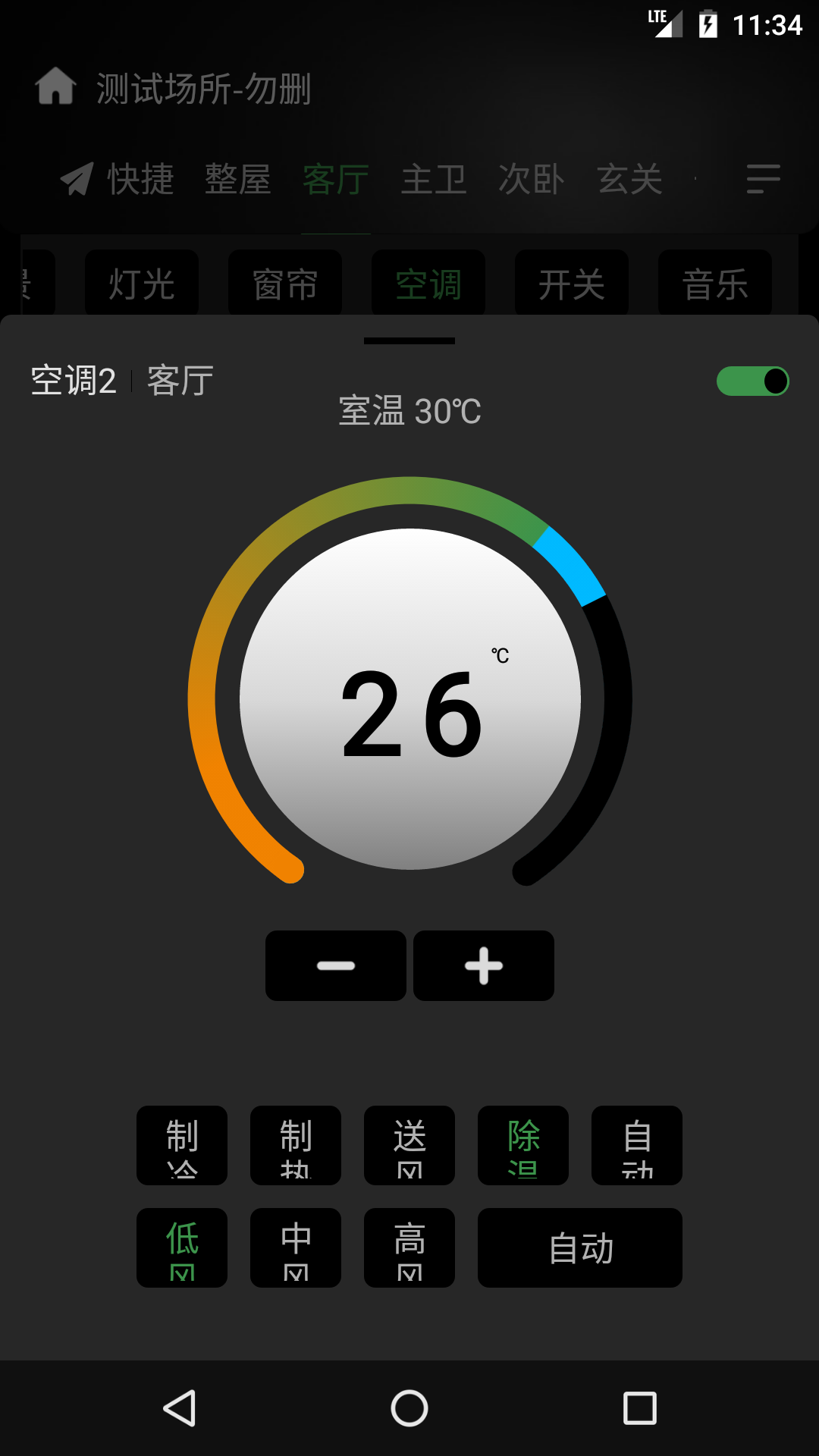Select the 灯光 (lights) category chip
The height and width of the screenshot is (1456, 819).
[x=141, y=283]
